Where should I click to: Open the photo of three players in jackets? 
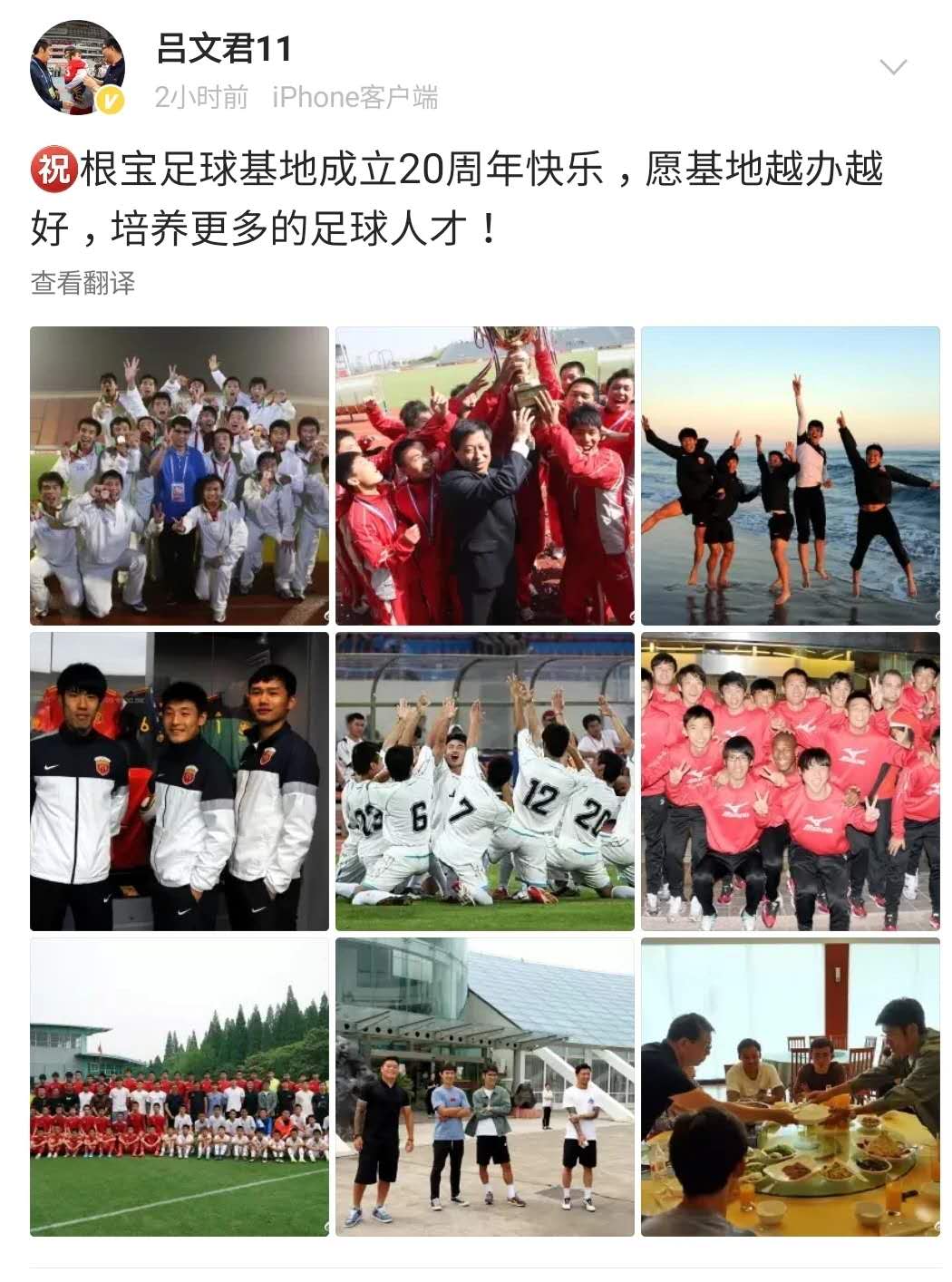pos(180,782)
